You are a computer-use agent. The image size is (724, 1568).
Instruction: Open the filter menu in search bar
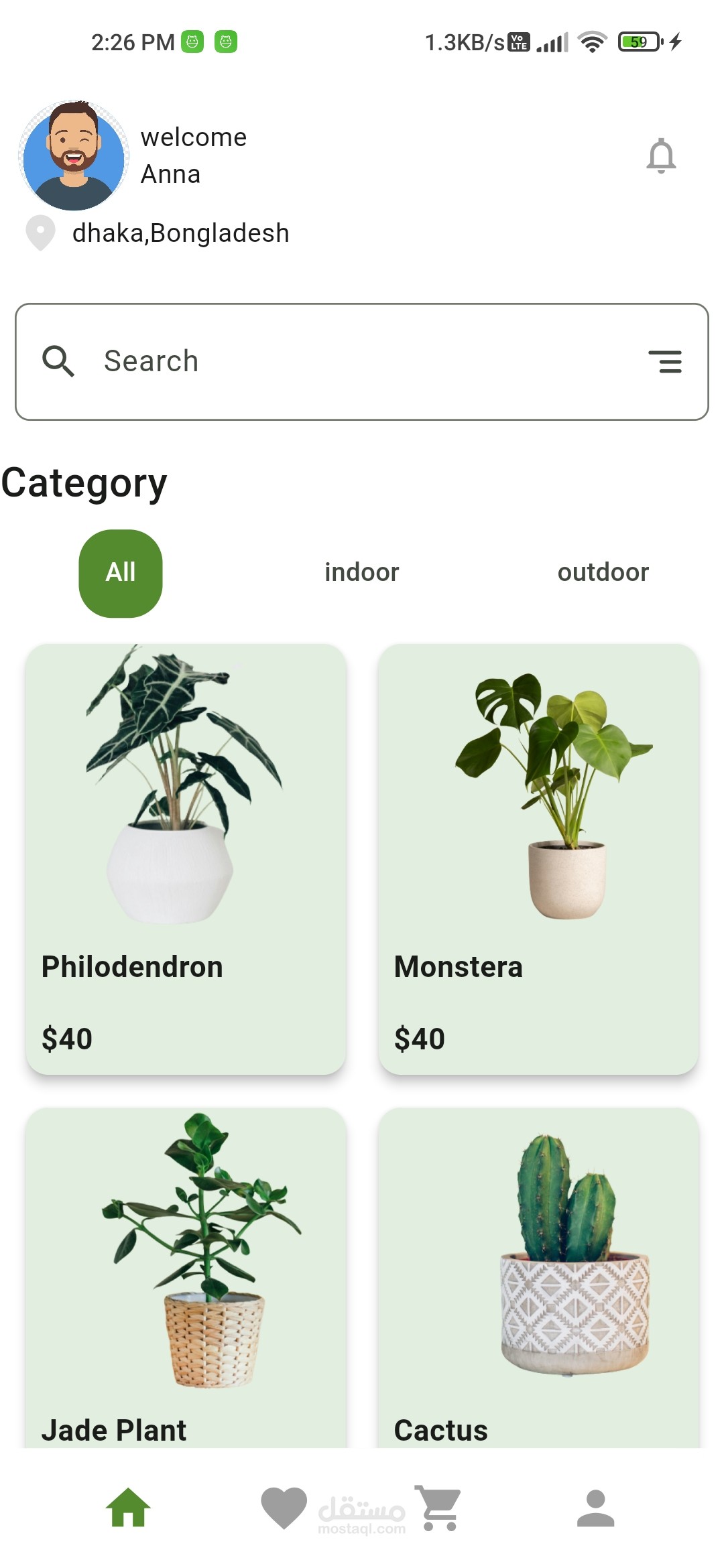tap(665, 362)
